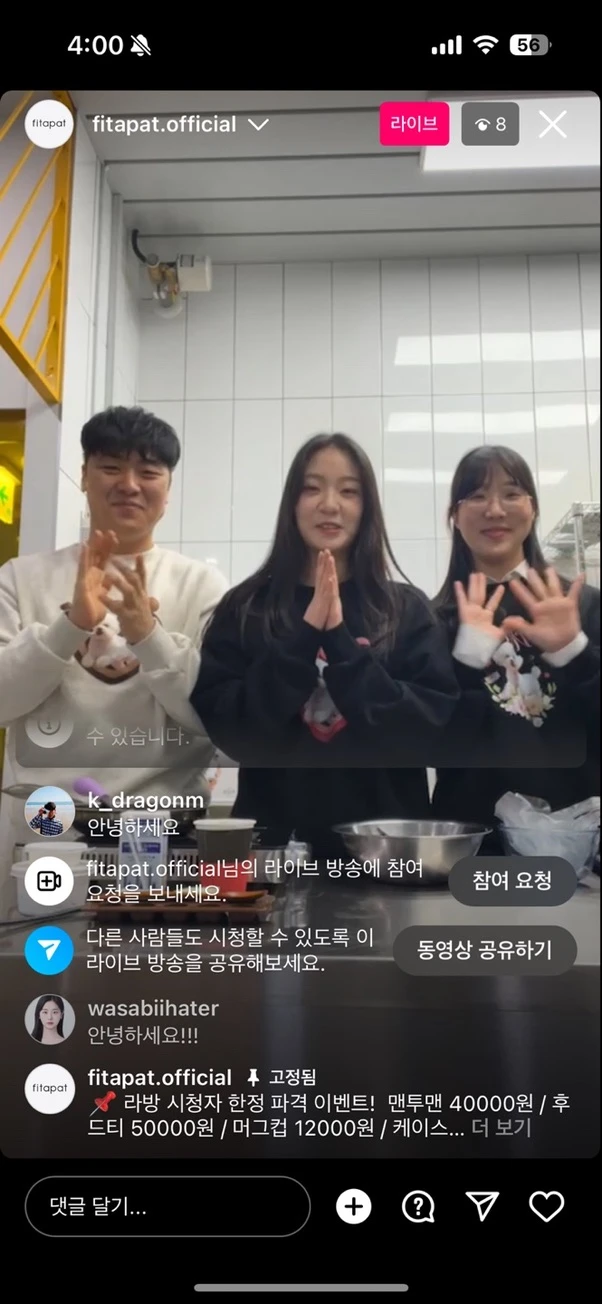Open the question bubble icon
Image resolution: width=602 pixels, height=1304 pixels.
[x=418, y=1206]
